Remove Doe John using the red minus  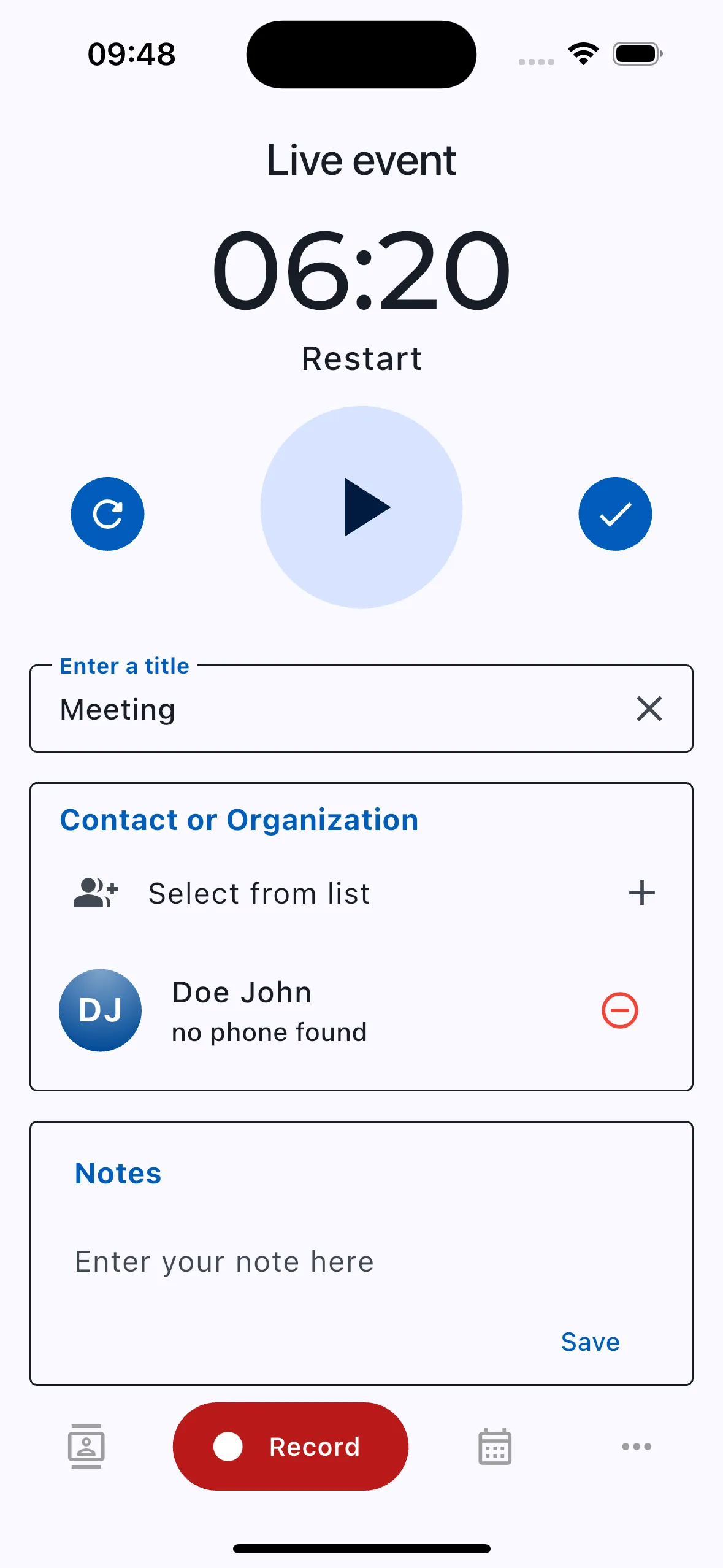(x=619, y=1010)
